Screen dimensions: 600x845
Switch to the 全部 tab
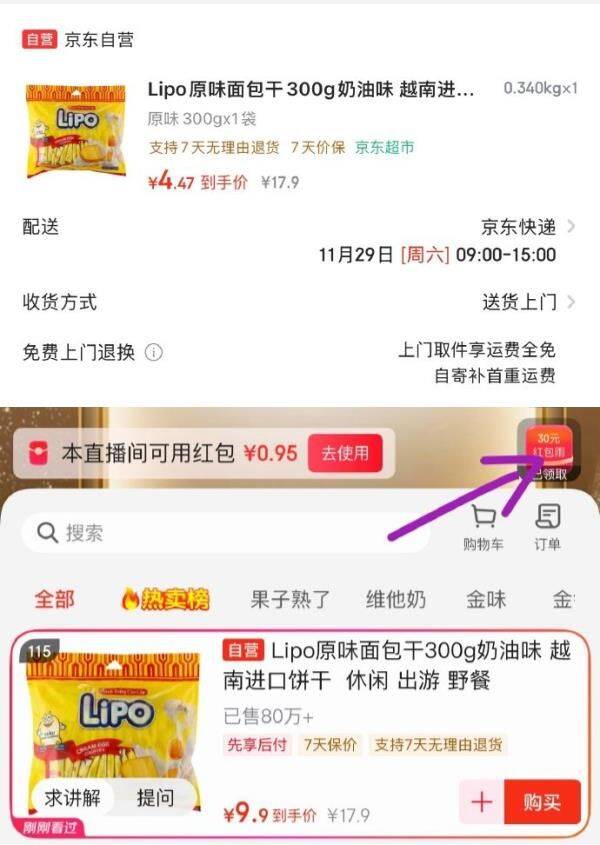[x=54, y=599]
